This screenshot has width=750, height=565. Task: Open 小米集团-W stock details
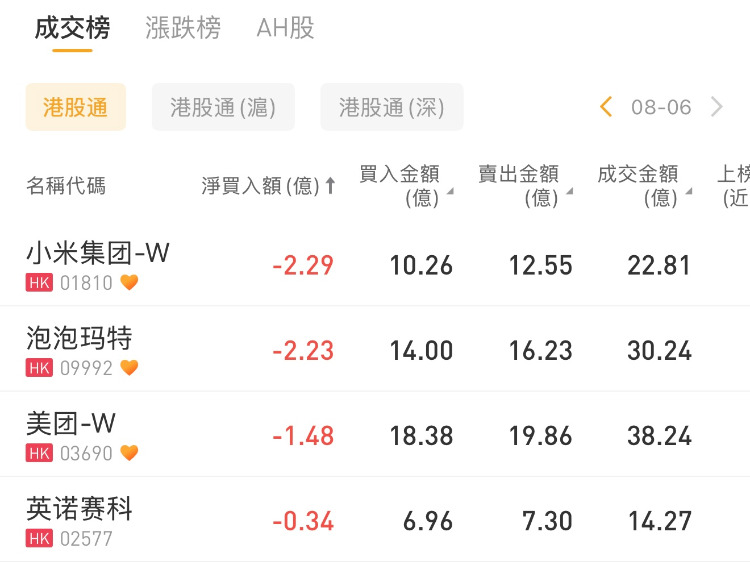click(98, 265)
